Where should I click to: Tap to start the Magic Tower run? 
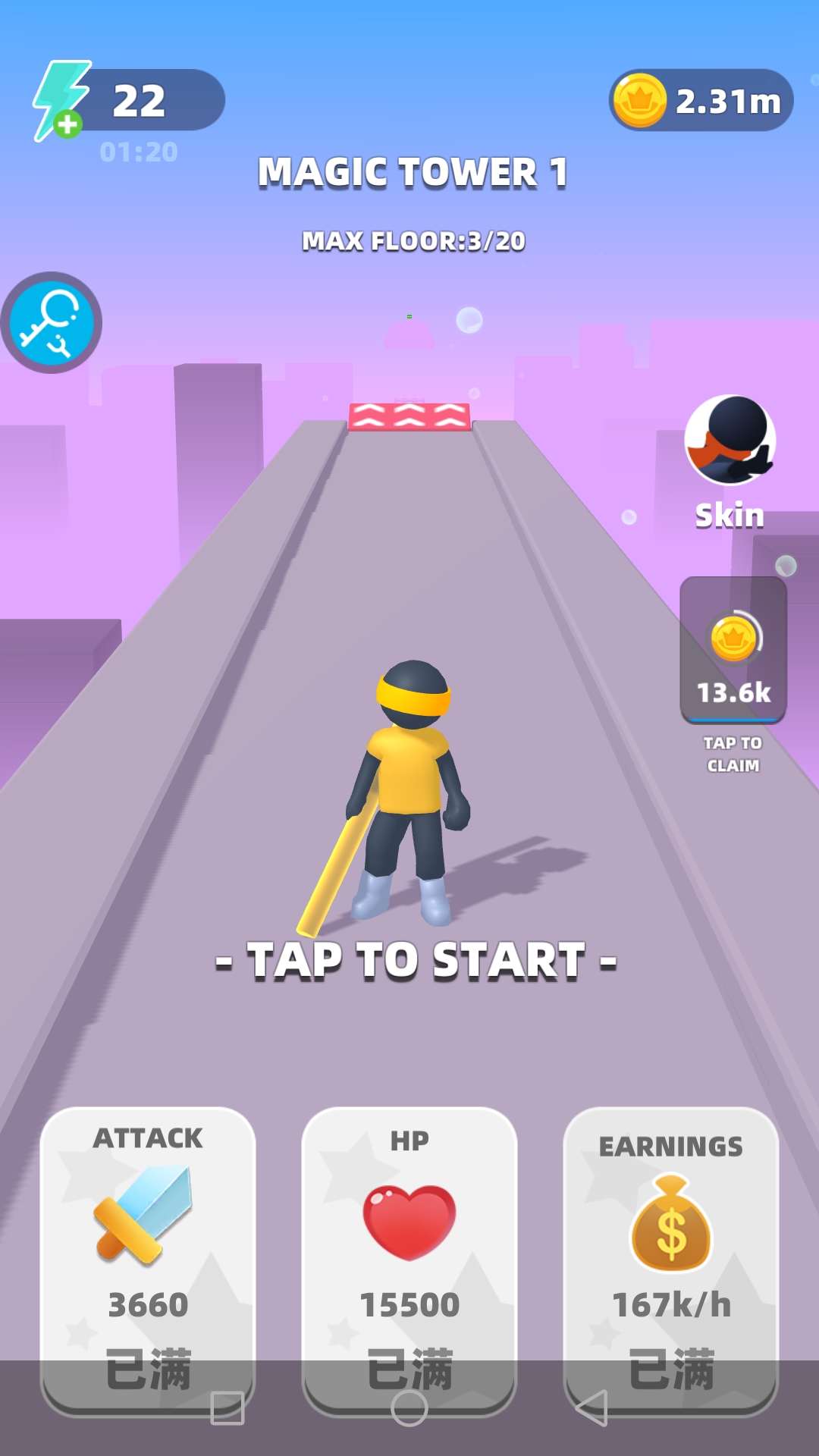[416, 961]
